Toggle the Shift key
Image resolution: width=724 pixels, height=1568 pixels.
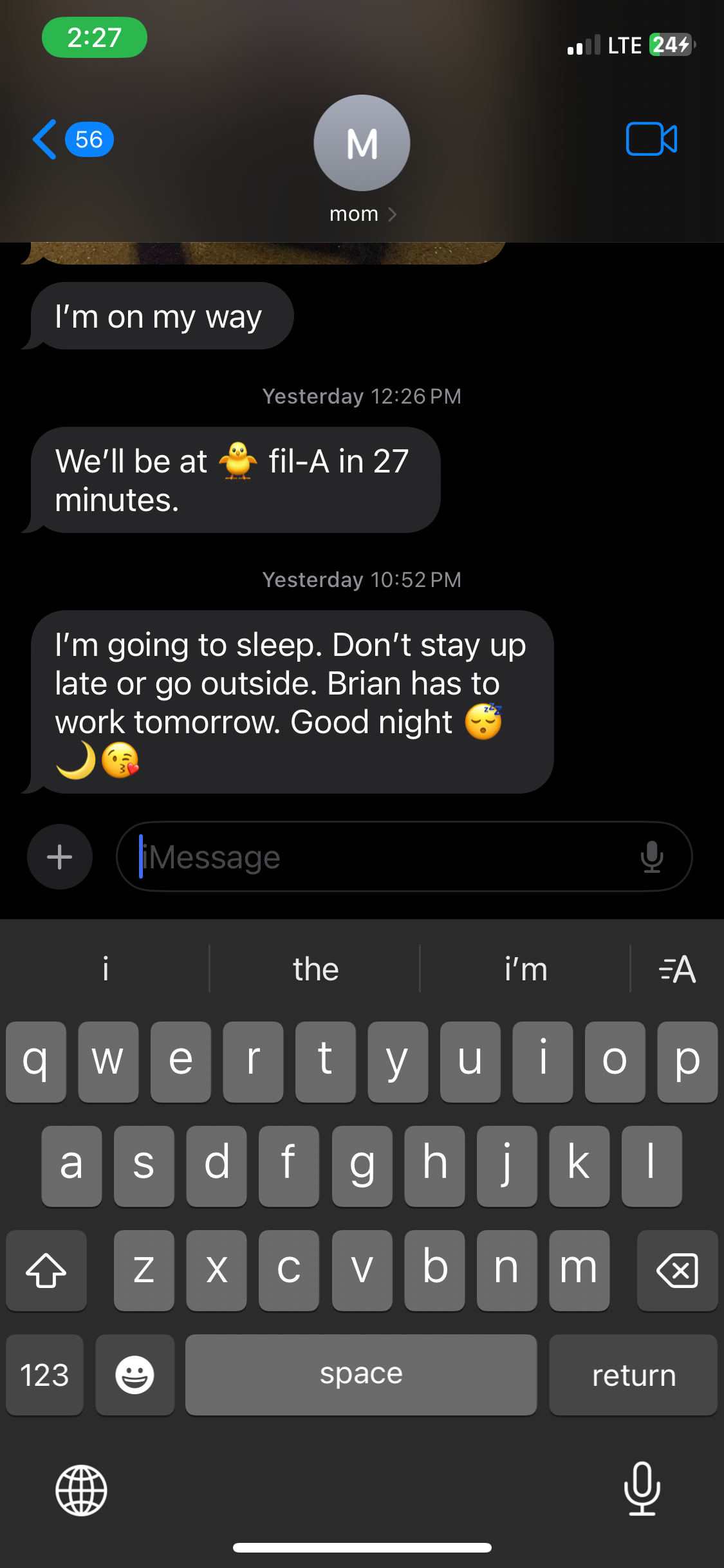[46, 1270]
